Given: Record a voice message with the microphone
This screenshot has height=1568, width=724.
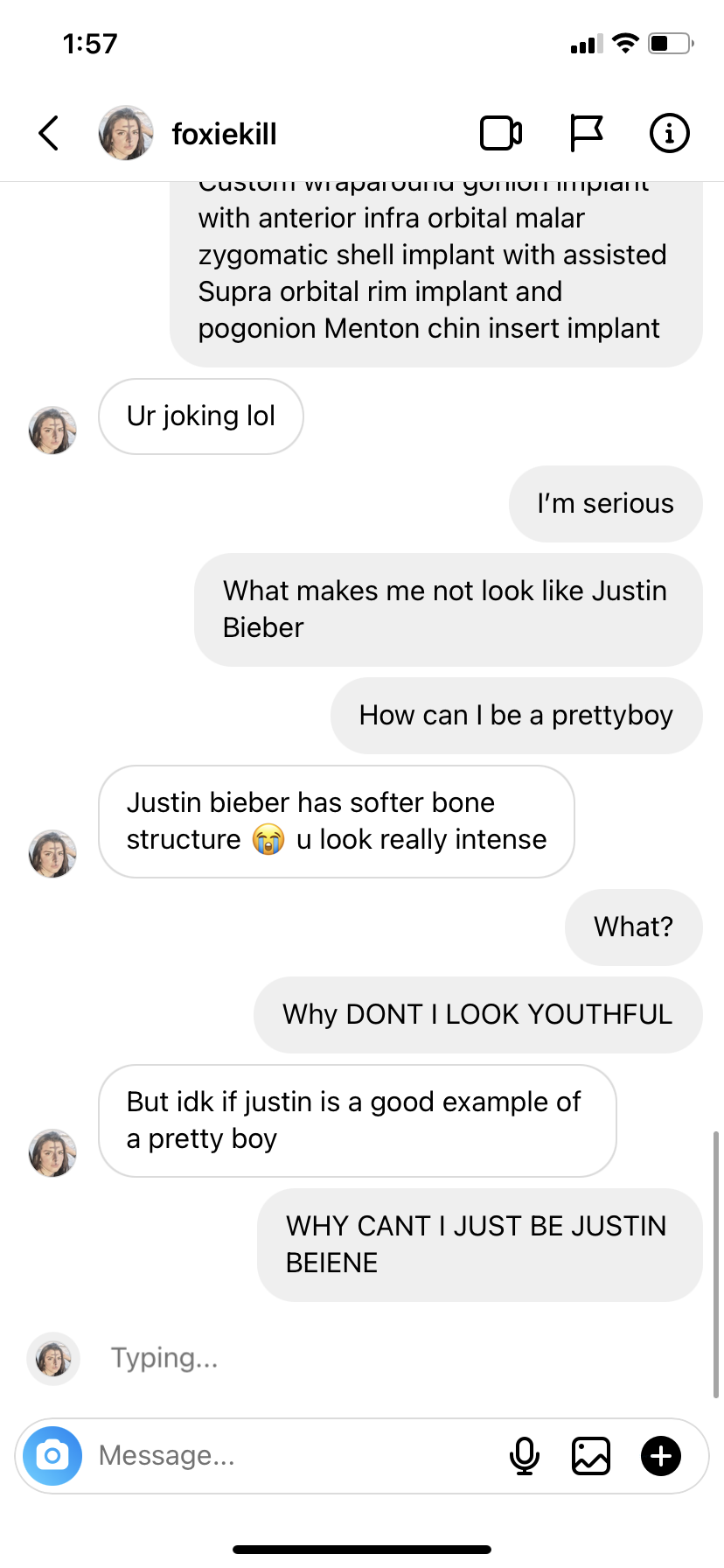Looking at the screenshot, I should click(x=524, y=1456).
